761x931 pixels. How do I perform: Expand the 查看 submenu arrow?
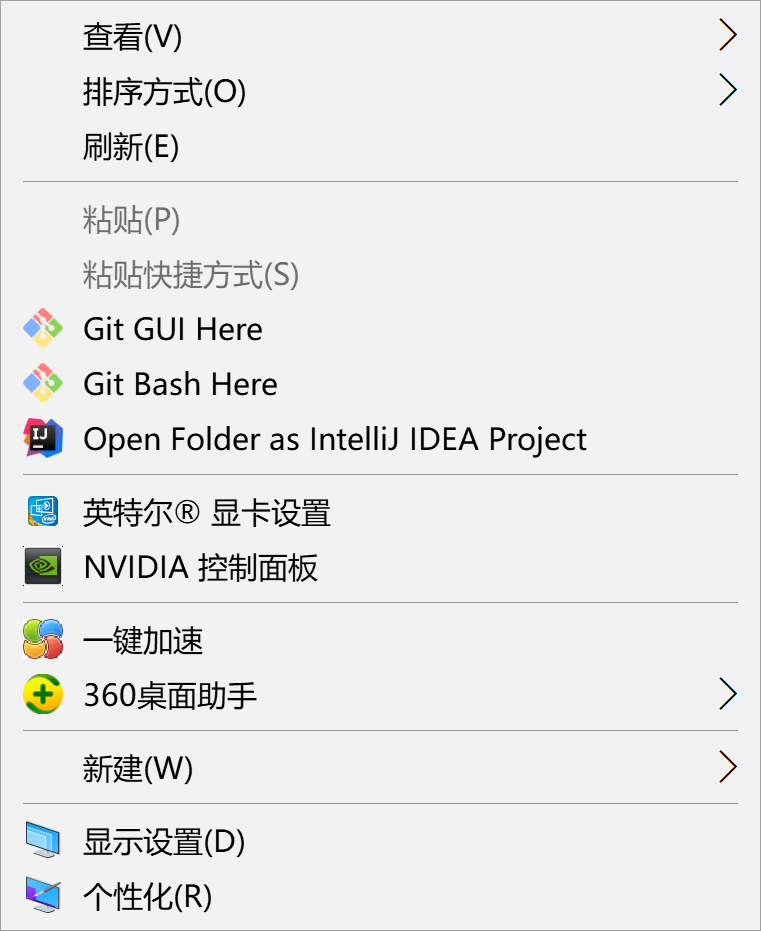click(x=728, y=35)
